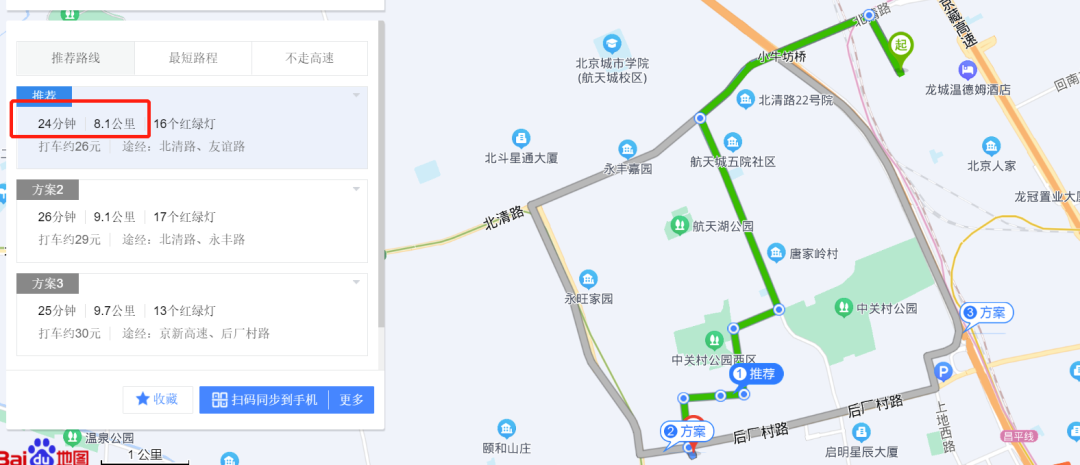Viewport: 1080px width, 465px height.
Task: Expand the 推荐 route details arrow
Action: 356,96
